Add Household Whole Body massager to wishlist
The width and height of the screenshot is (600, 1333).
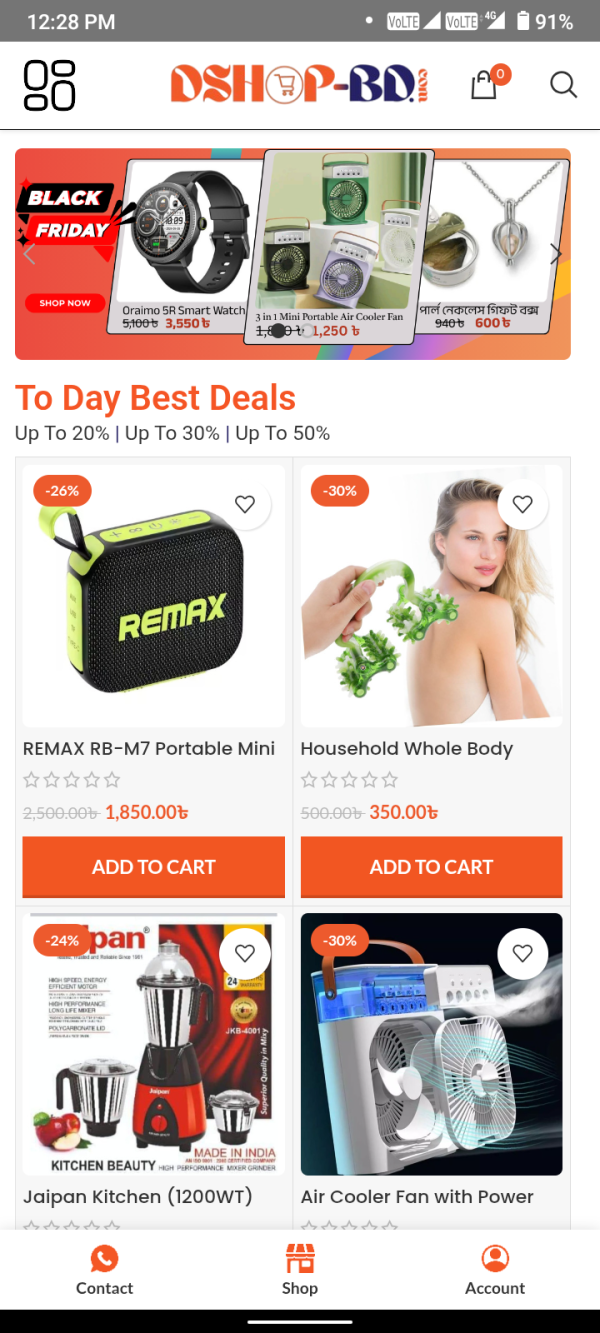(x=522, y=504)
